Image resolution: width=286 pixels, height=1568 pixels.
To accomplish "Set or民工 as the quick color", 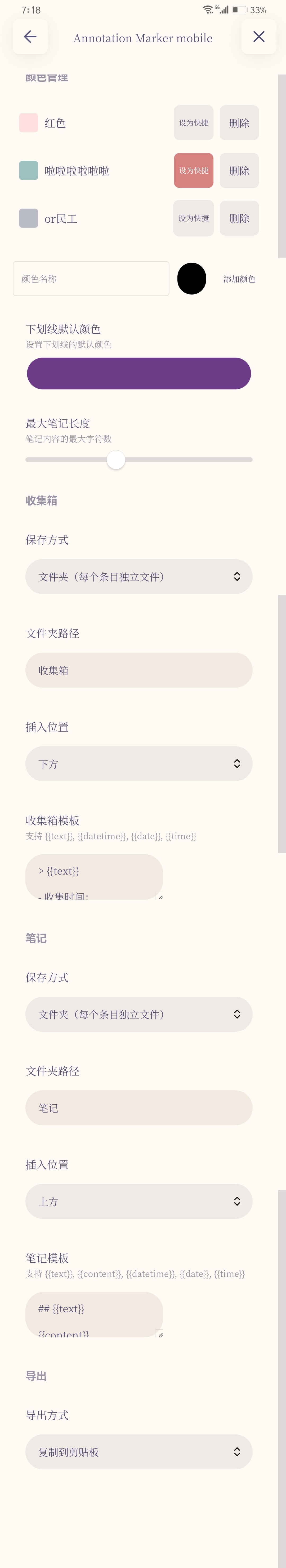I will [x=194, y=218].
